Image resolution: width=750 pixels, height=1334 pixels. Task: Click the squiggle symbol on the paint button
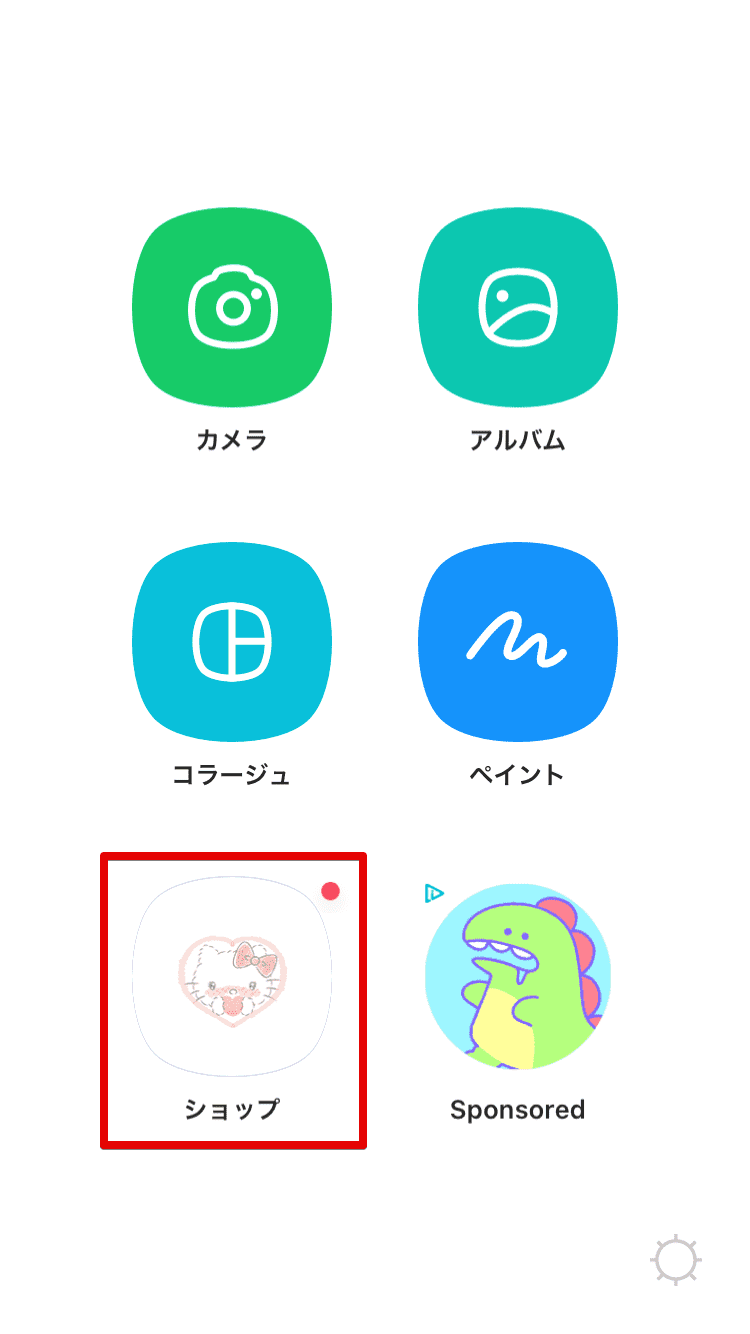pos(517,642)
